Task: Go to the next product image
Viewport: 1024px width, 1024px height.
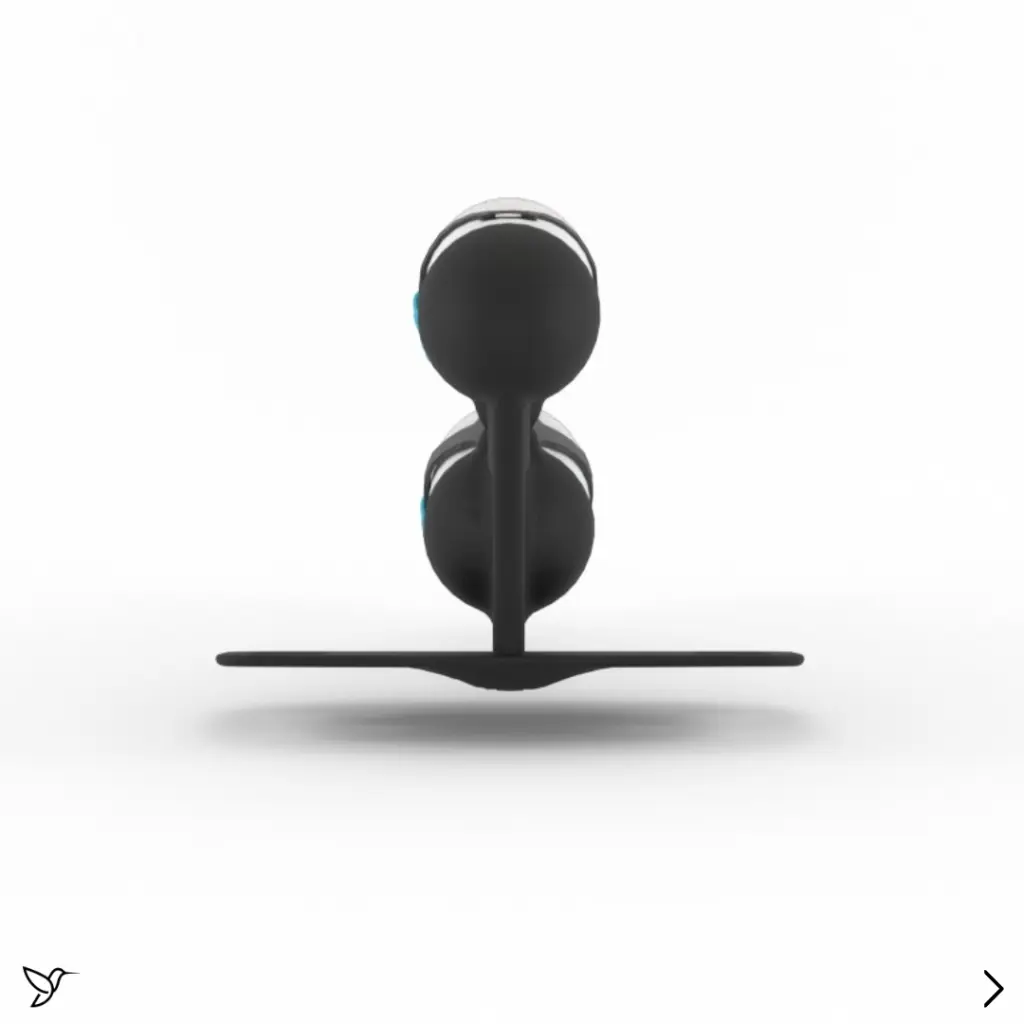Action: 992,988
